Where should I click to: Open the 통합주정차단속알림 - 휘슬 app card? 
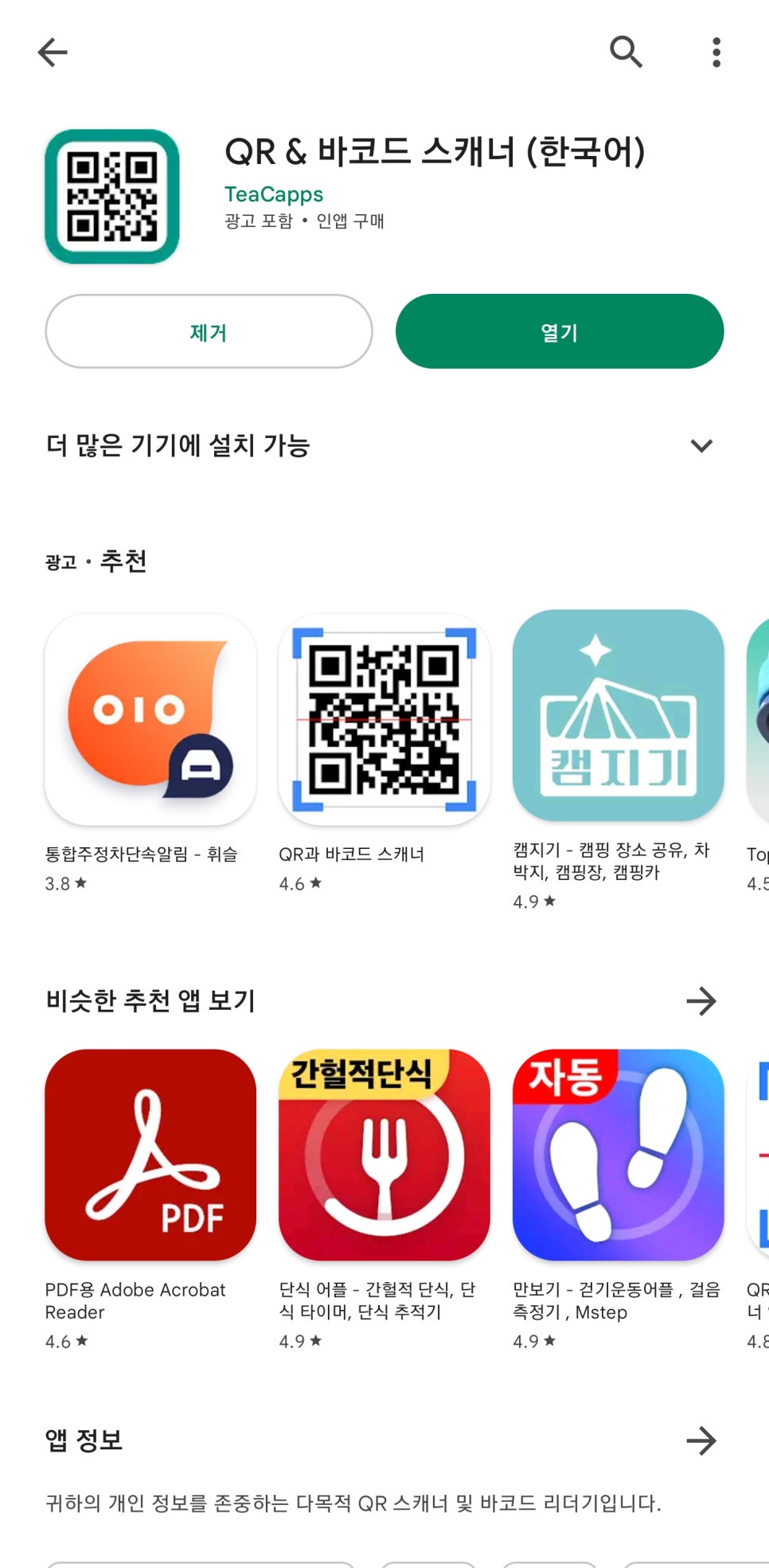point(150,753)
